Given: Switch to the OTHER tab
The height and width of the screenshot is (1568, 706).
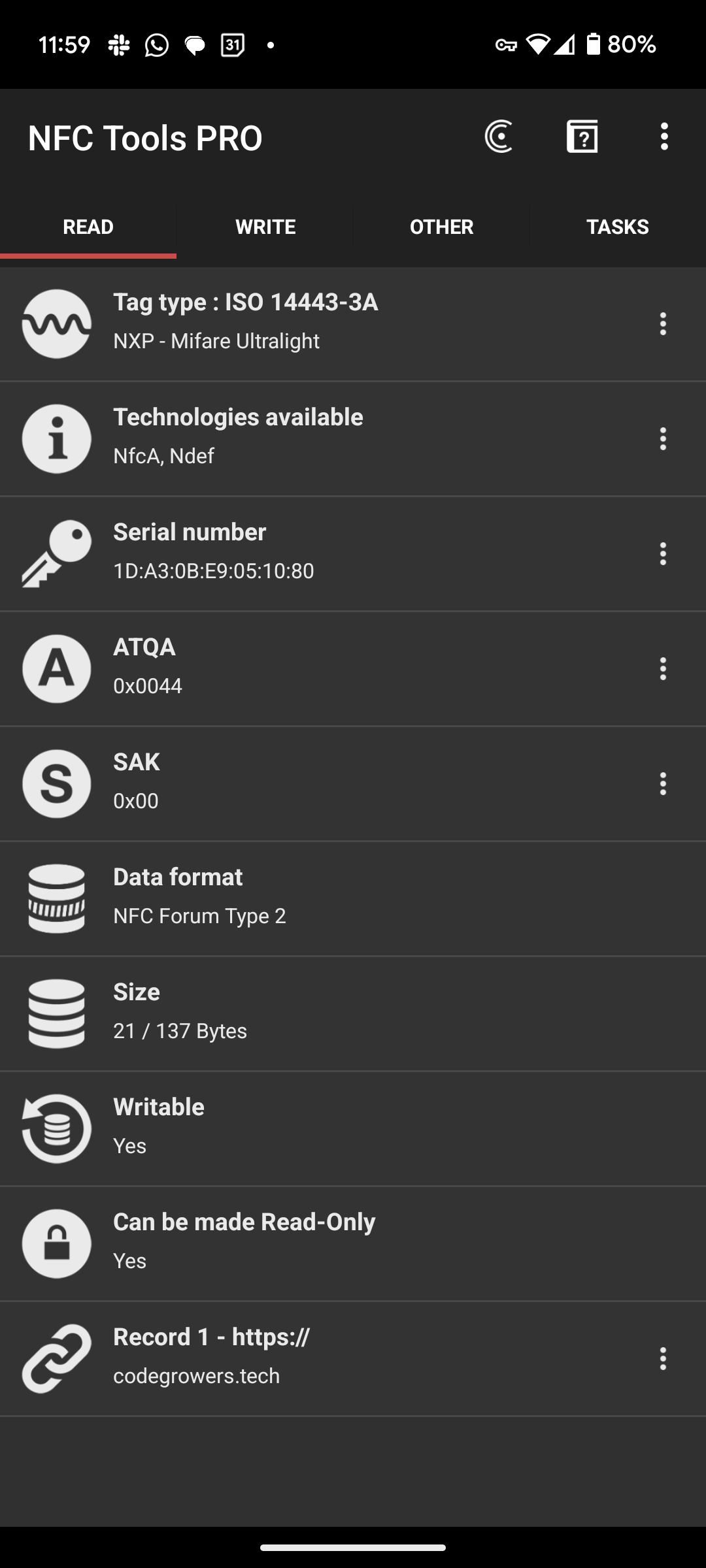Looking at the screenshot, I should (x=441, y=227).
